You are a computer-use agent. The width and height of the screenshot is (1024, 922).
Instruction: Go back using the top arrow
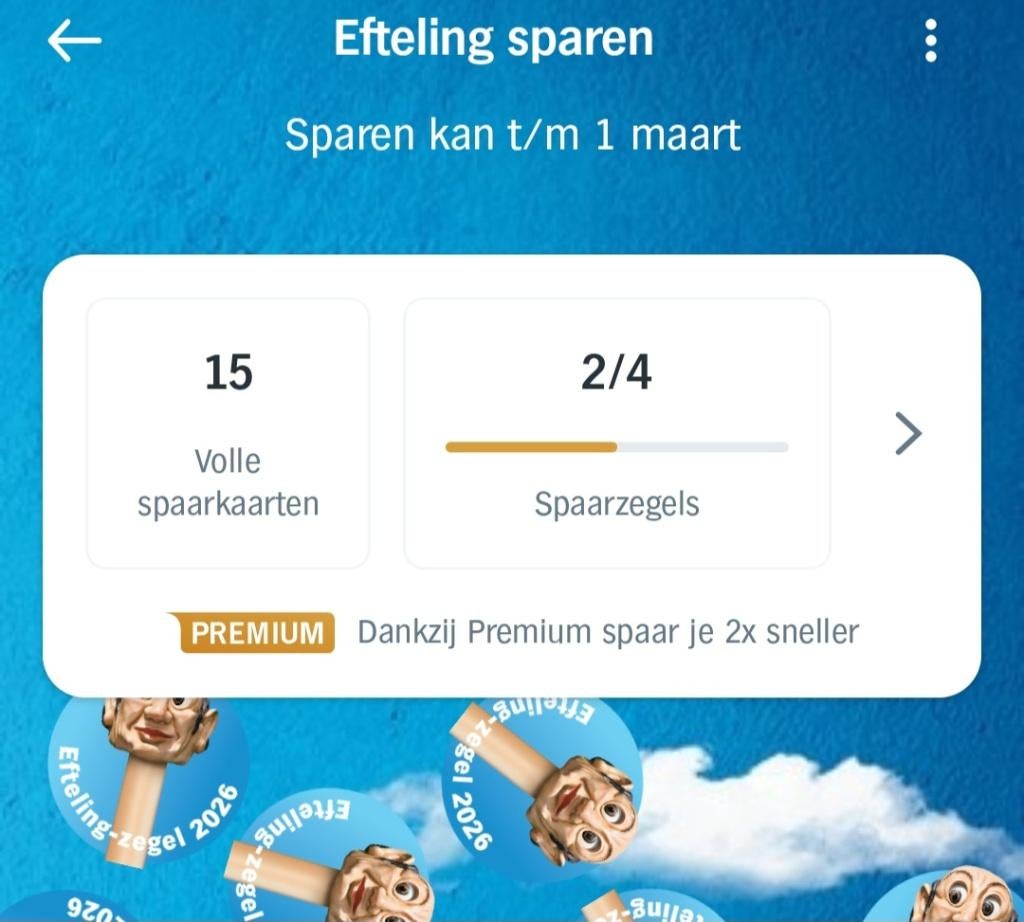coord(74,40)
